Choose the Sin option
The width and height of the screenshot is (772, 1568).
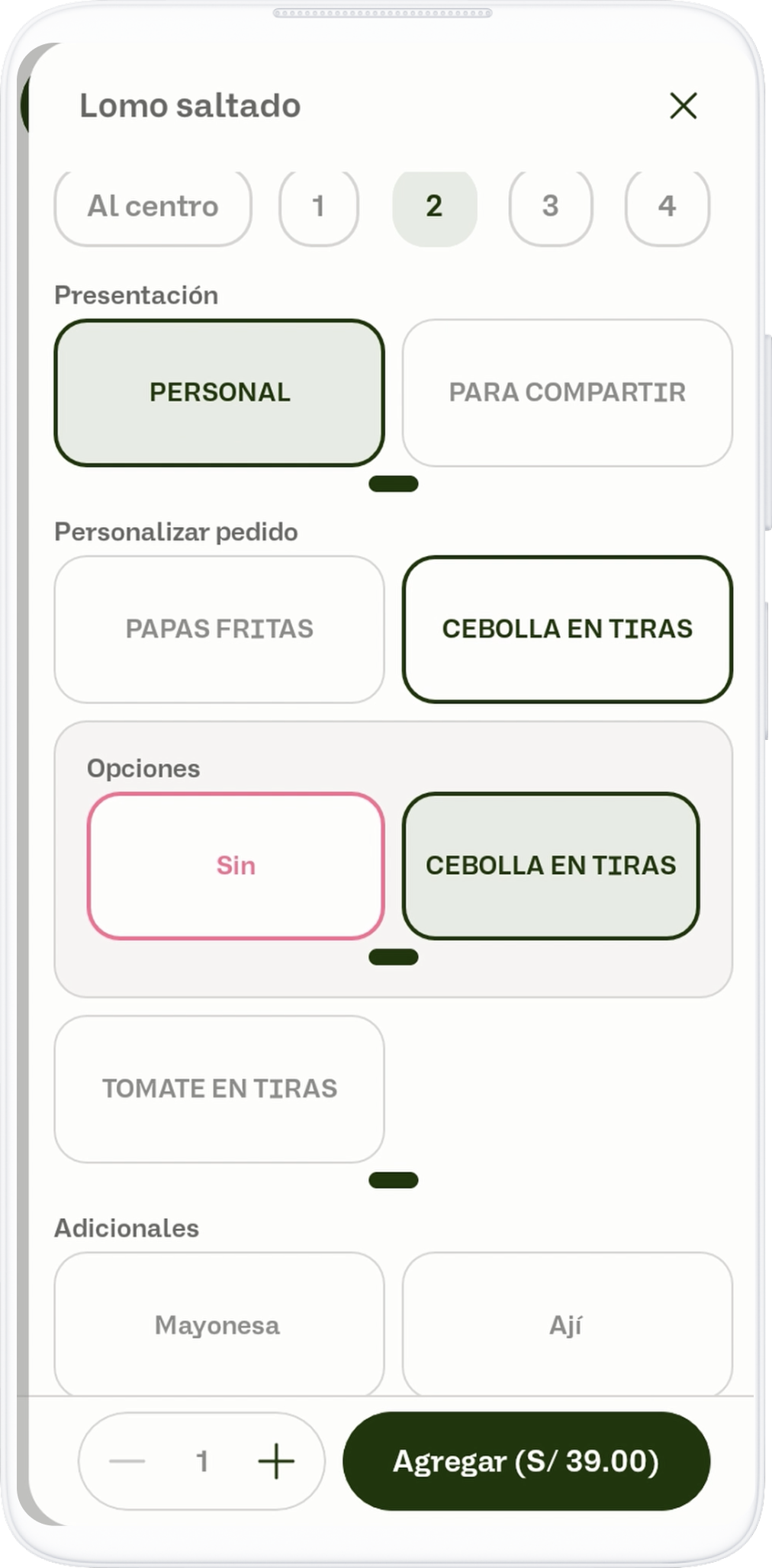point(235,866)
